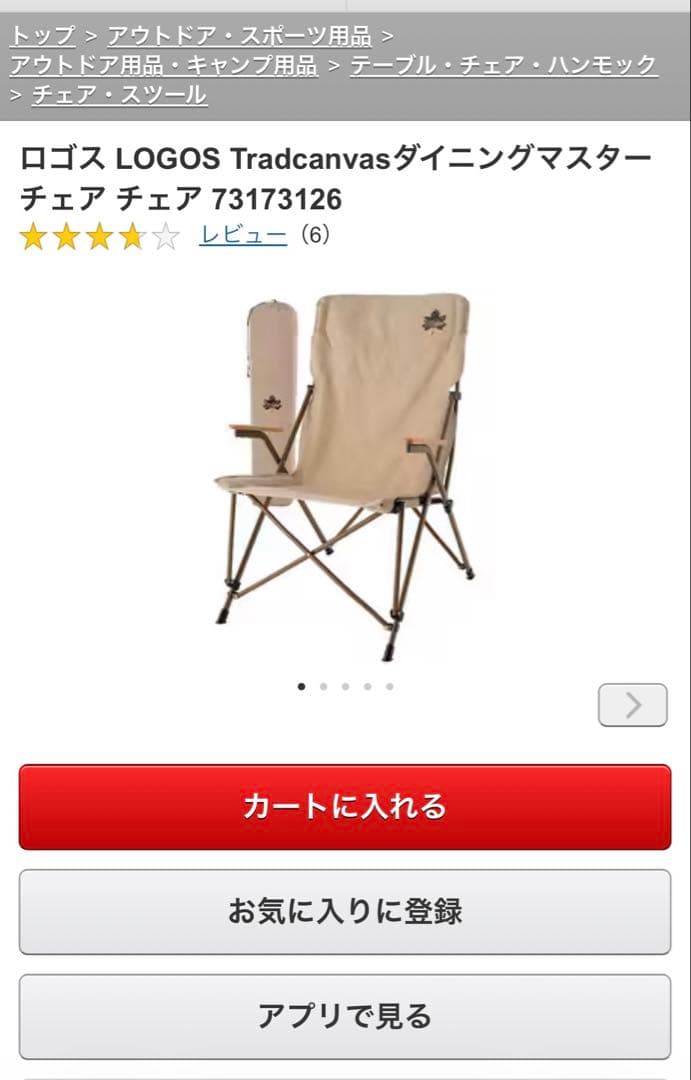691x1080 pixels.
Task: Open アウトドア用品・キャンプ用品 breadcrumb
Action: tap(163, 66)
